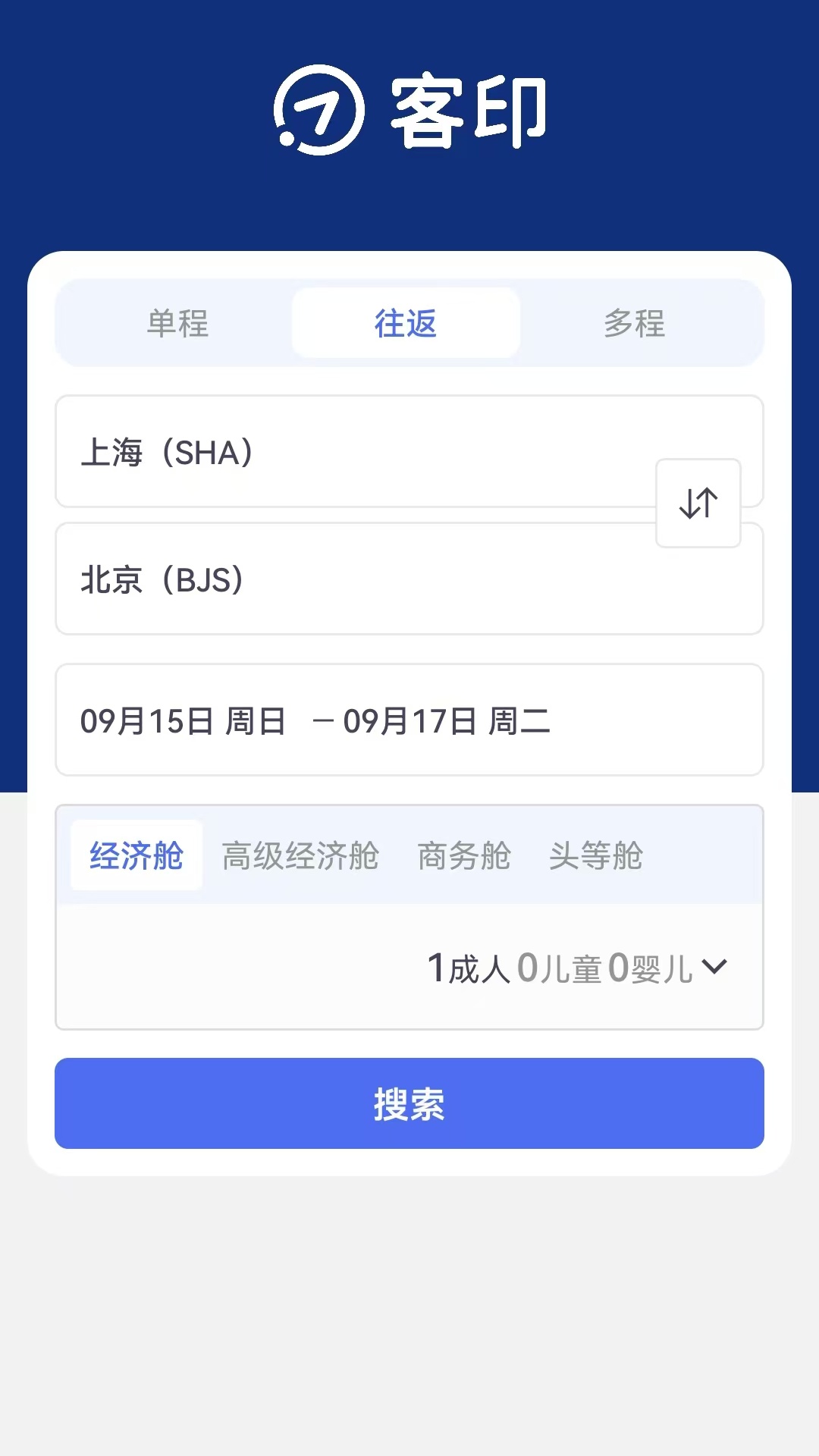The width and height of the screenshot is (819, 1456).
Task: Switch to the 多程 multi-city tab
Action: coord(635,323)
